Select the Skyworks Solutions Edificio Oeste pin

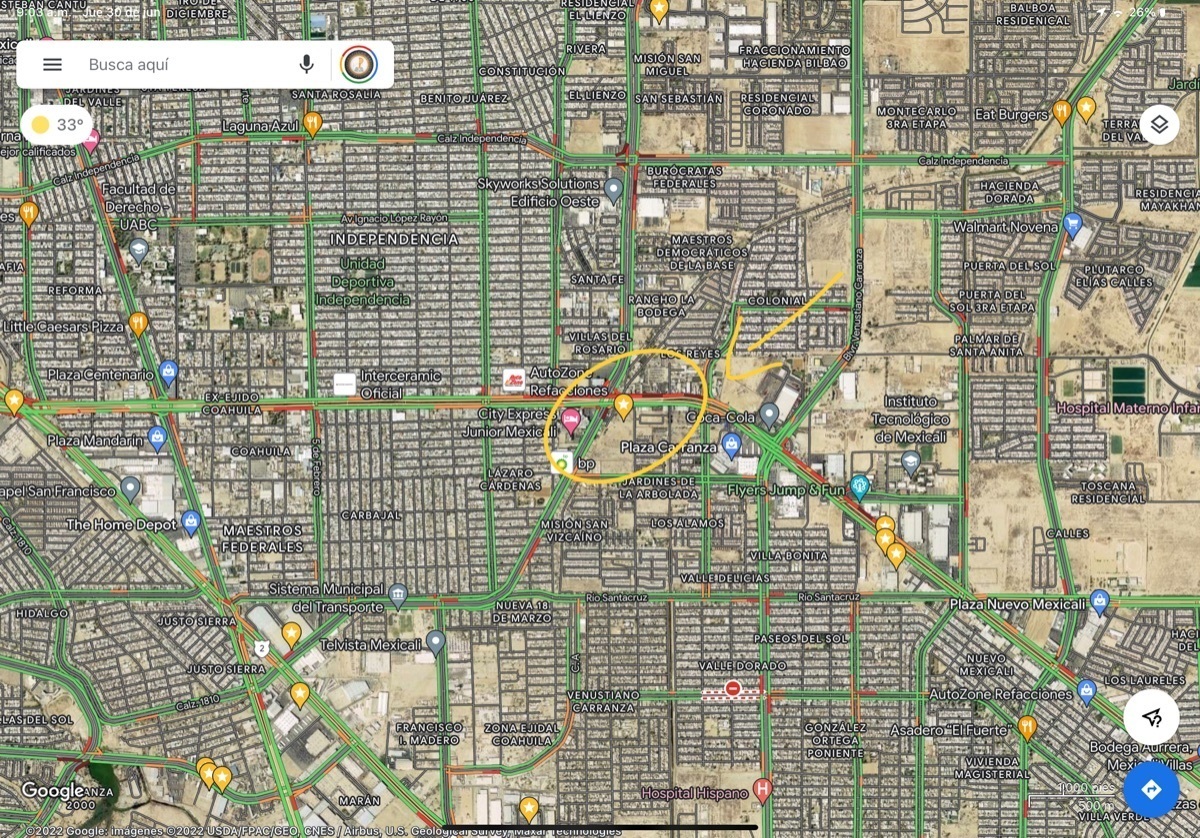[x=614, y=188]
